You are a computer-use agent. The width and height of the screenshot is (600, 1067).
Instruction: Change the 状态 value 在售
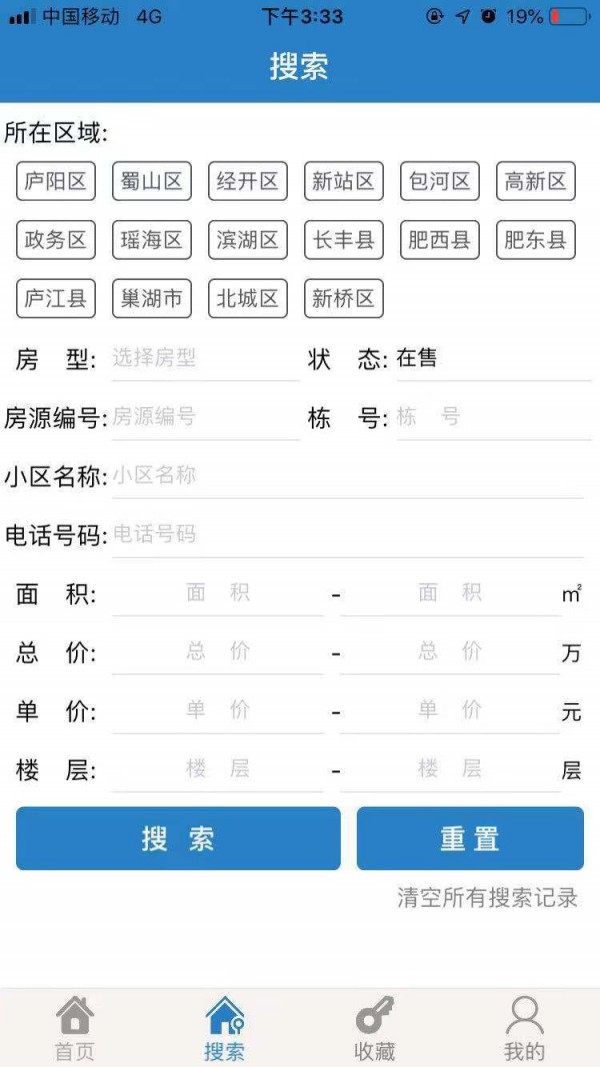tap(493, 359)
